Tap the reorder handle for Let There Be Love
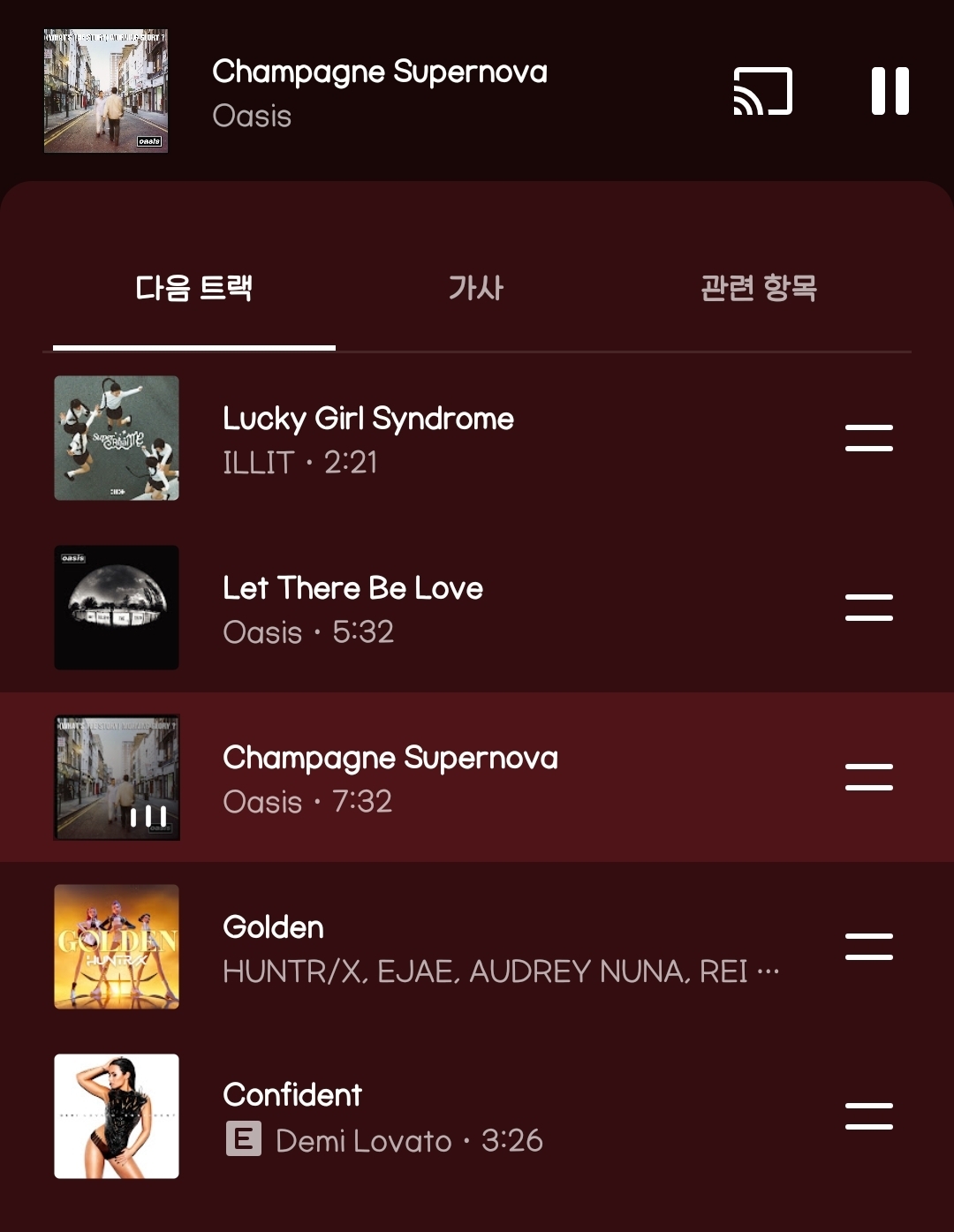The image size is (954, 1232). [x=868, y=608]
